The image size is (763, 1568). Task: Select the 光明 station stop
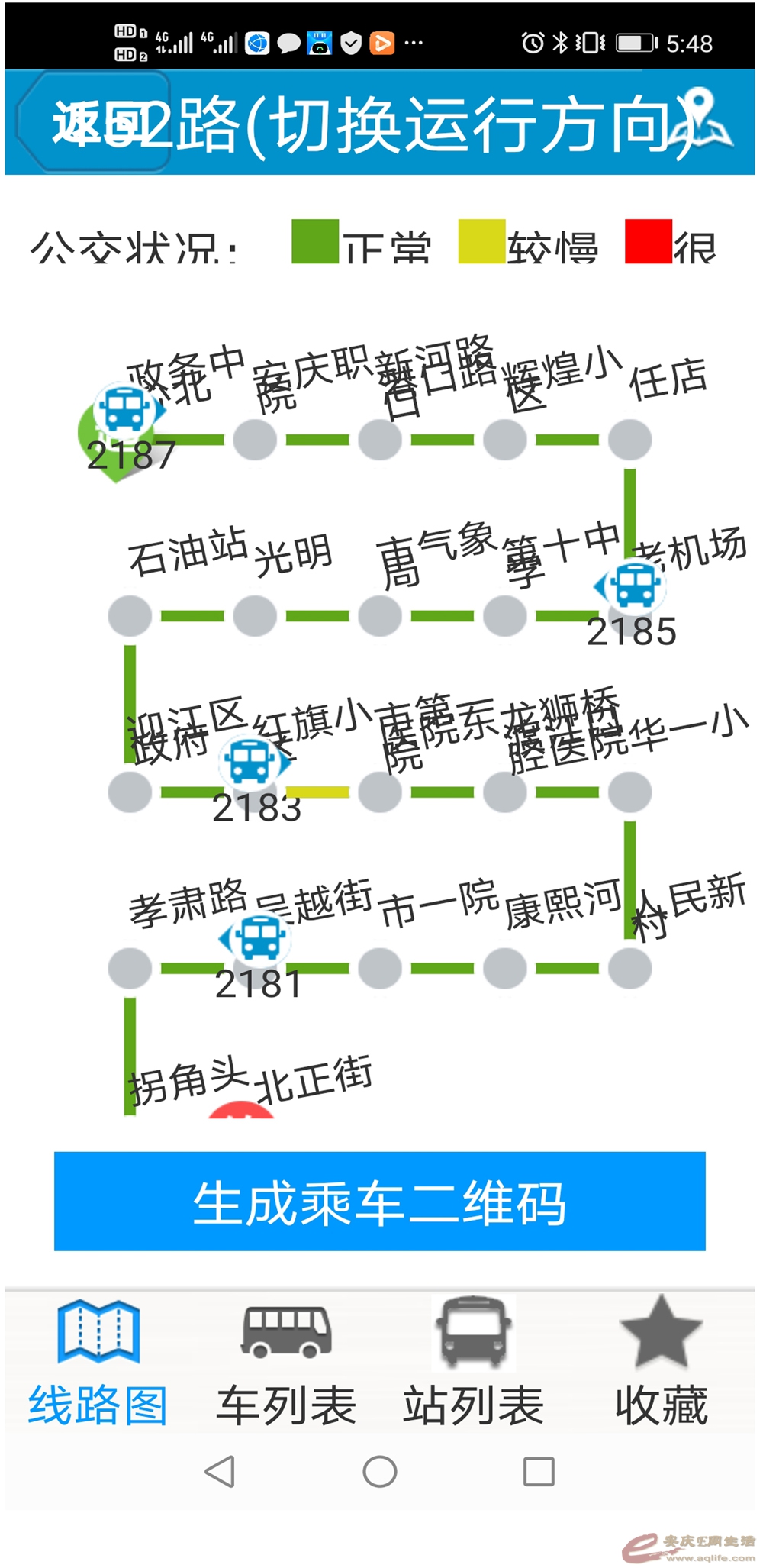(255, 615)
